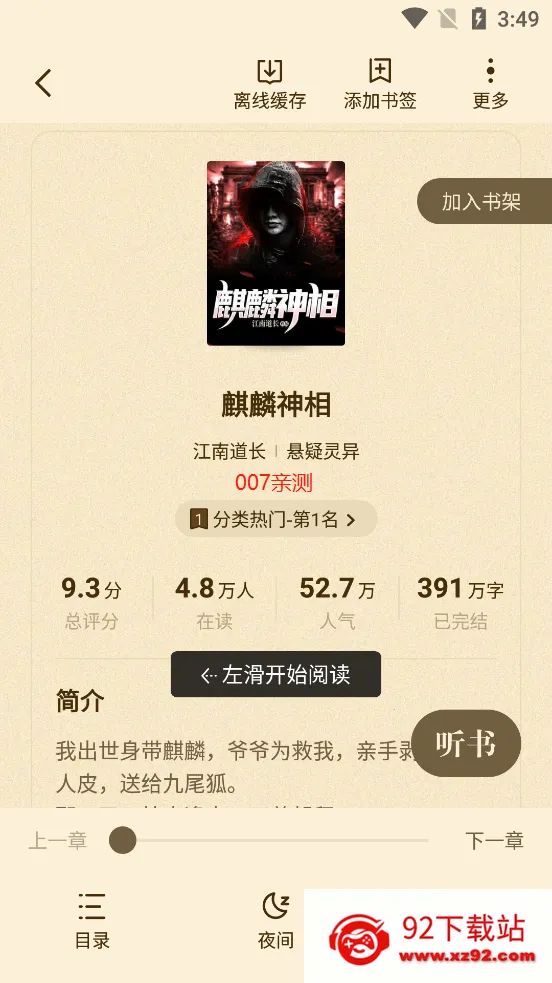Jump to next chapter with 下一章
This screenshot has height=983, width=552.
pyautogui.click(x=494, y=841)
